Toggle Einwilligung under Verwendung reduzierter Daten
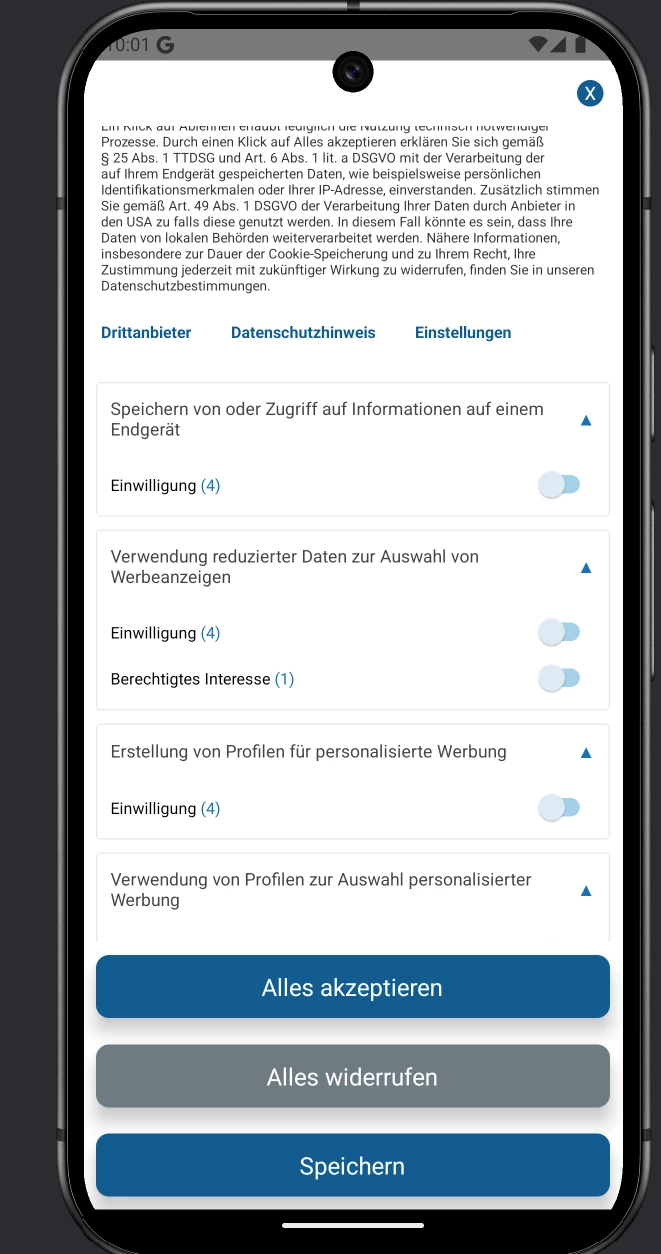The image size is (661, 1254). coord(559,632)
